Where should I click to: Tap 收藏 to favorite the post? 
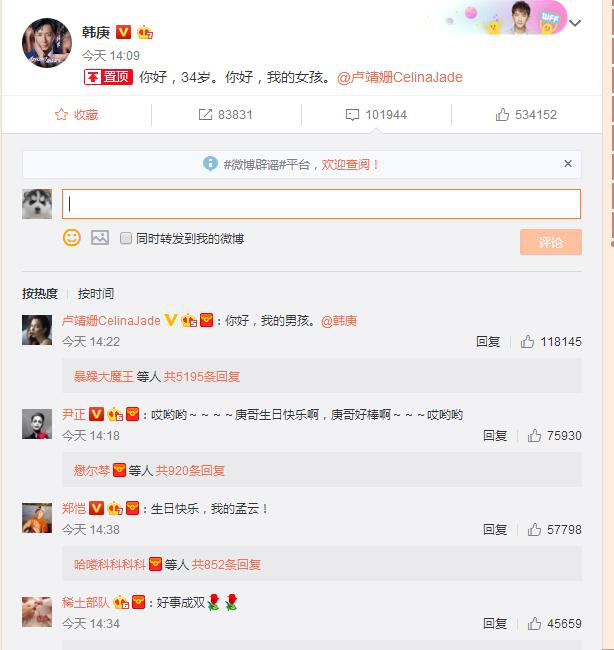(77, 115)
